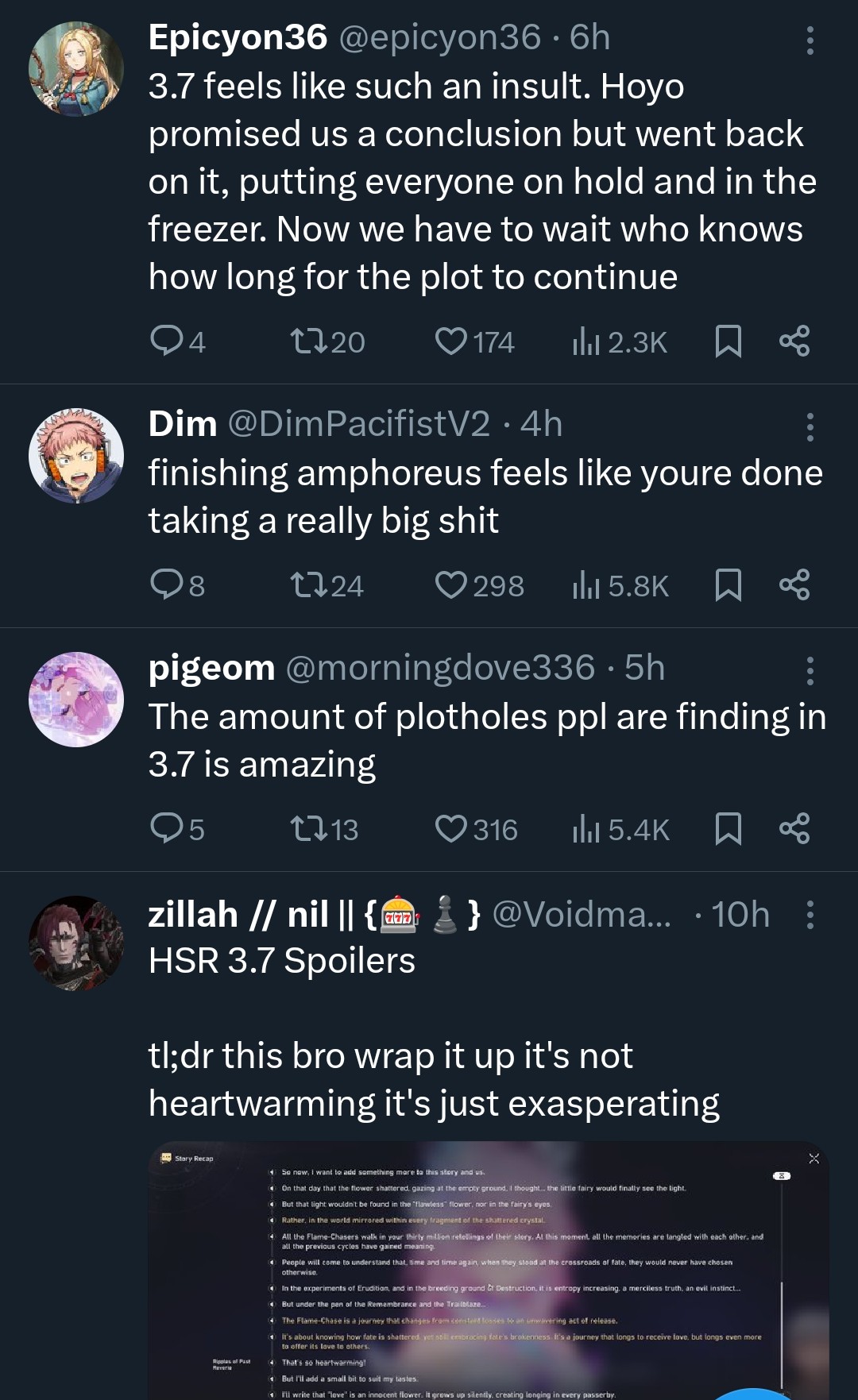Viewport: 858px width, 1400px height.
Task: Open the Story Recap image in zillah's post
Action: click(488, 1271)
